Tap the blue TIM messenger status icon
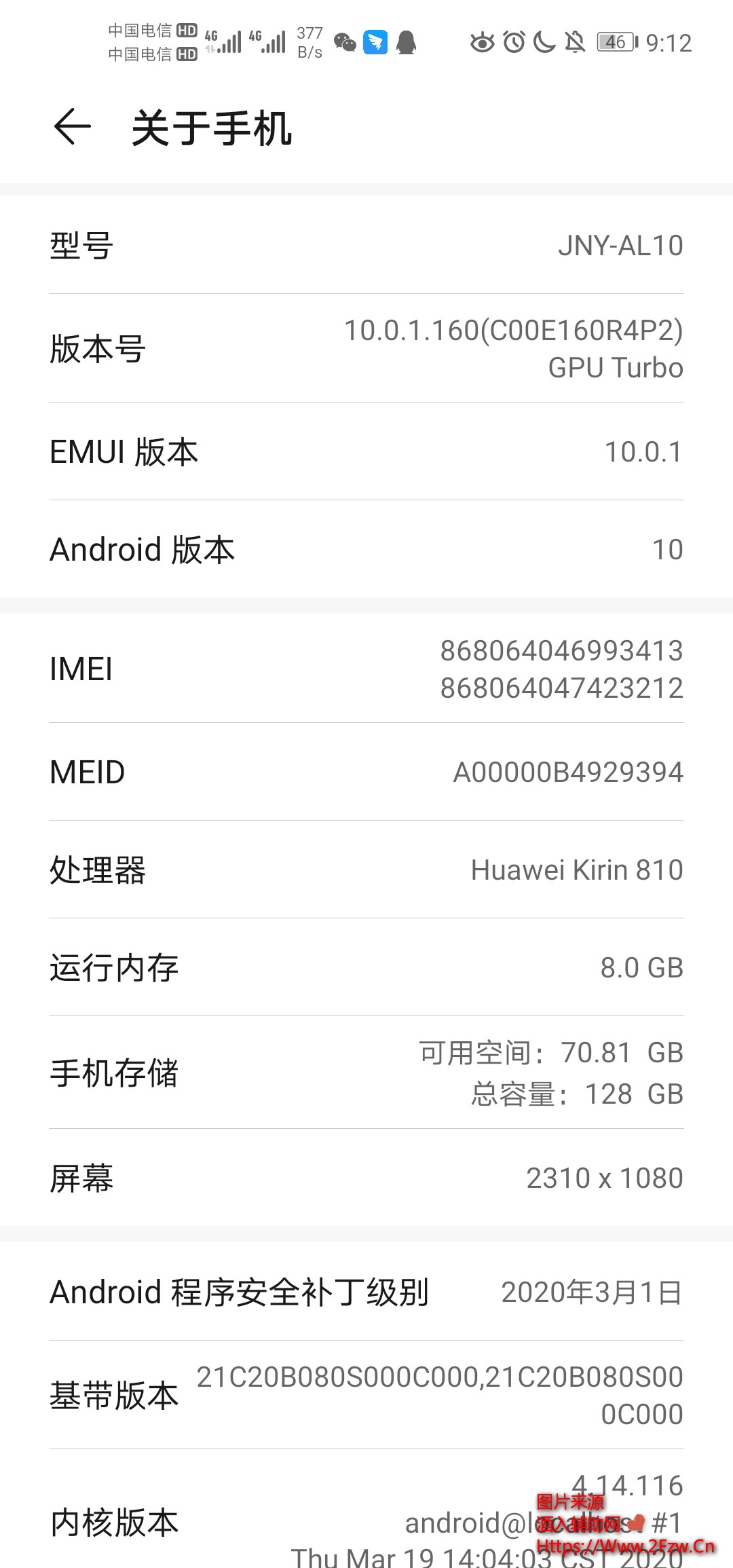 (375, 42)
